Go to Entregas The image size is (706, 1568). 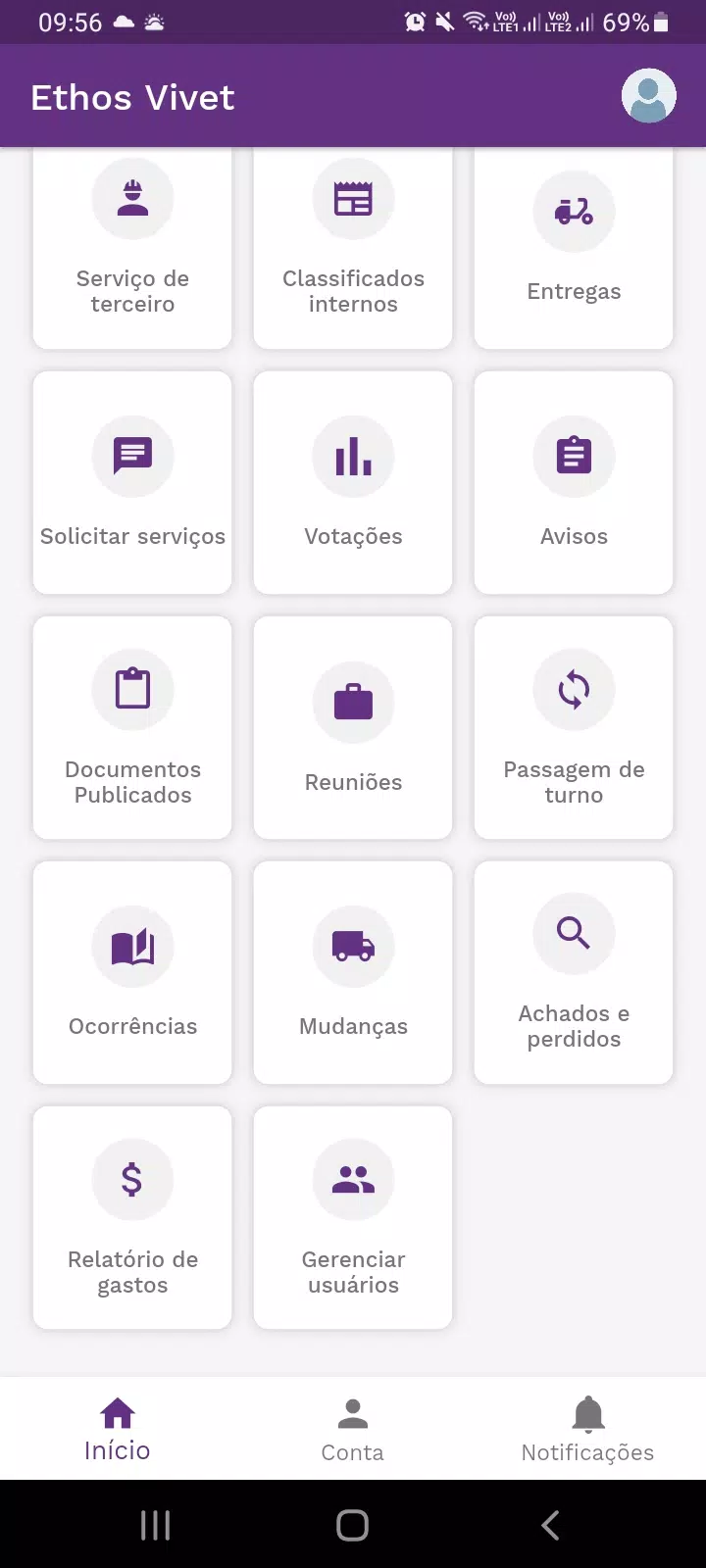coord(574,248)
